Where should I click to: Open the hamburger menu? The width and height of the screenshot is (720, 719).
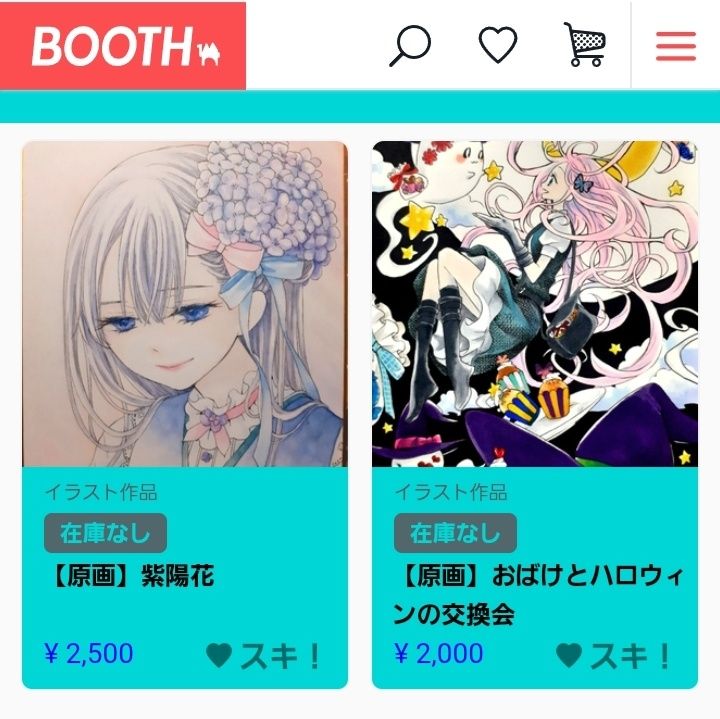click(x=676, y=46)
